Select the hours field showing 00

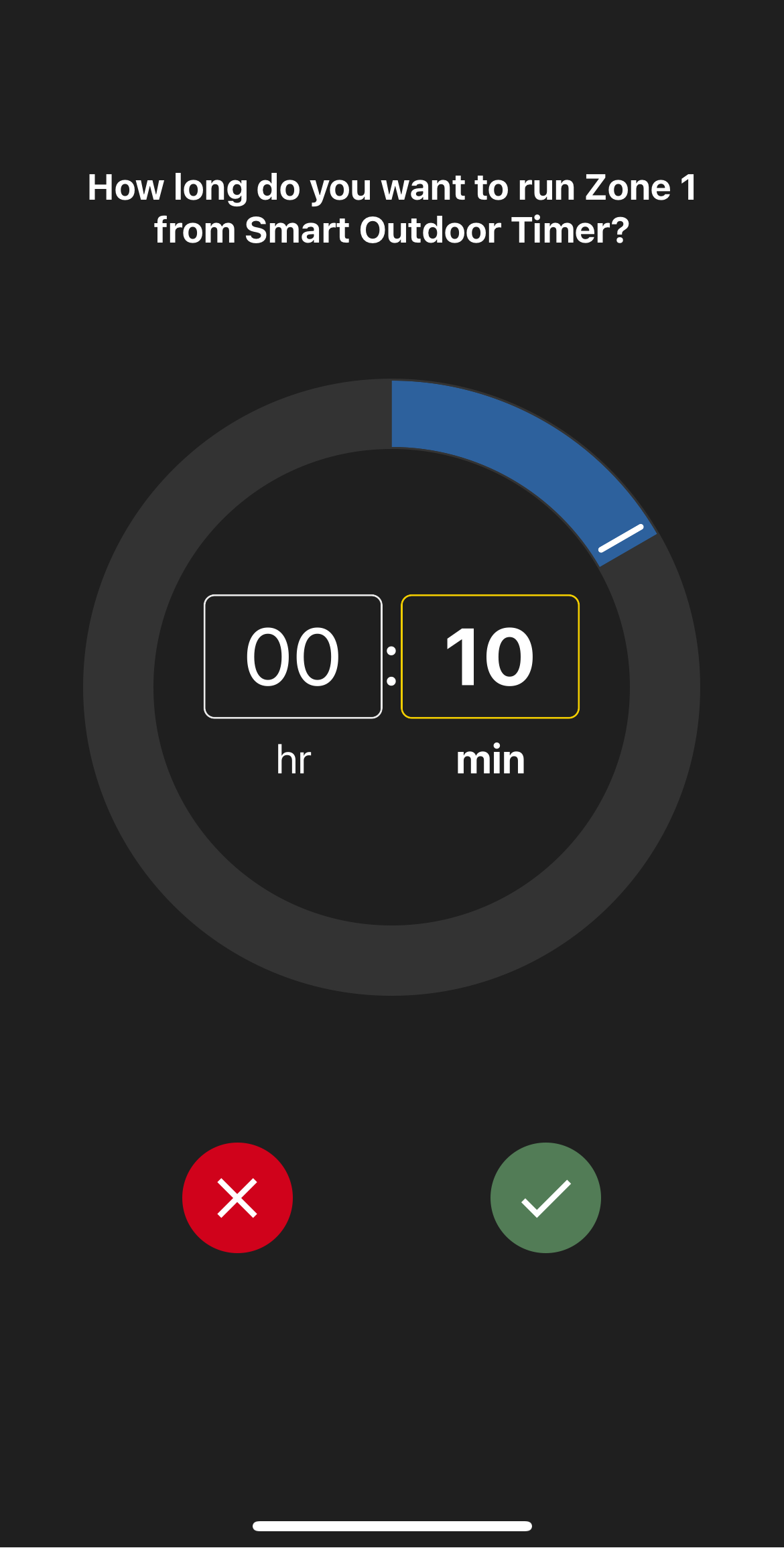[293, 656]
